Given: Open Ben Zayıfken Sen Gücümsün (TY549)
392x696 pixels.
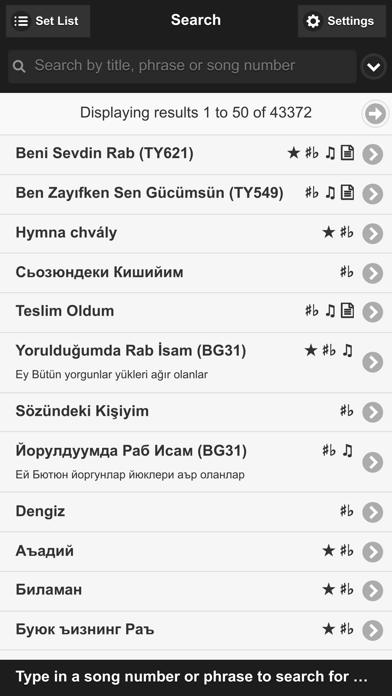Looking at the screenshot, I should pos(196,194).
